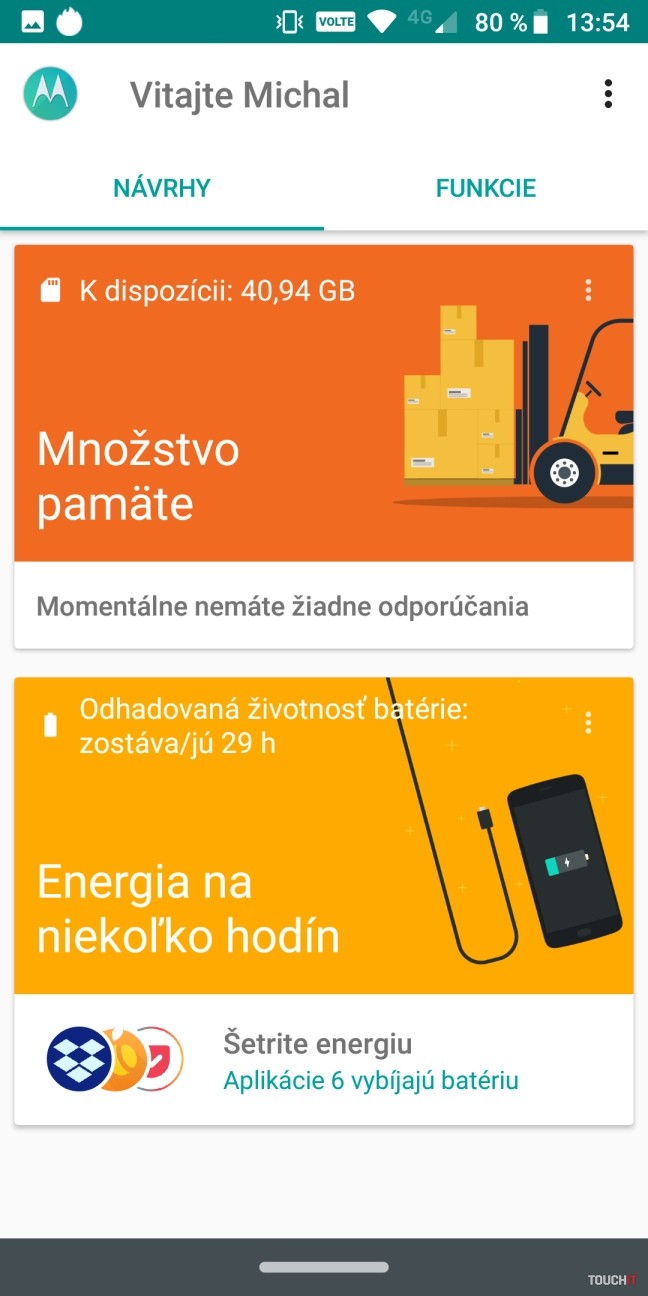This screenshot has width=648, height=1296.
Task: Open options on the battery life card
Action: (588, 723)
